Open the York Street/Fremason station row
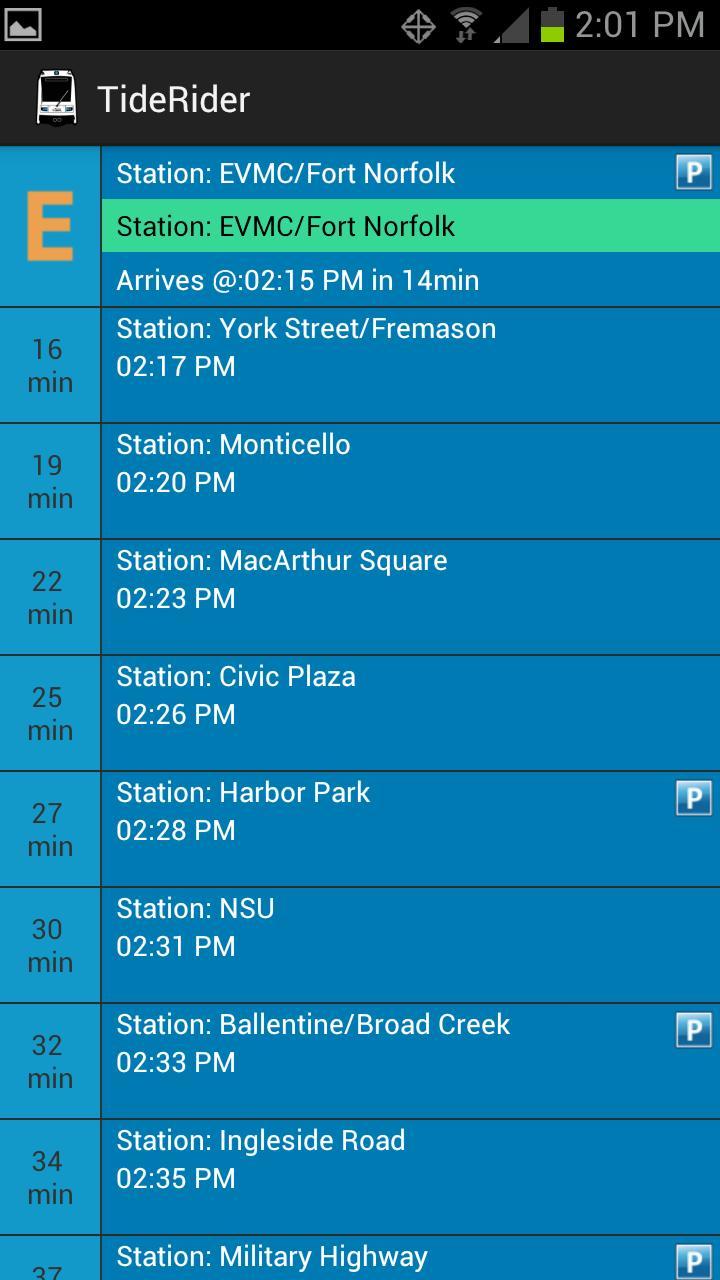Screen dimensions: 720x1280 click(x=408, y=364)
